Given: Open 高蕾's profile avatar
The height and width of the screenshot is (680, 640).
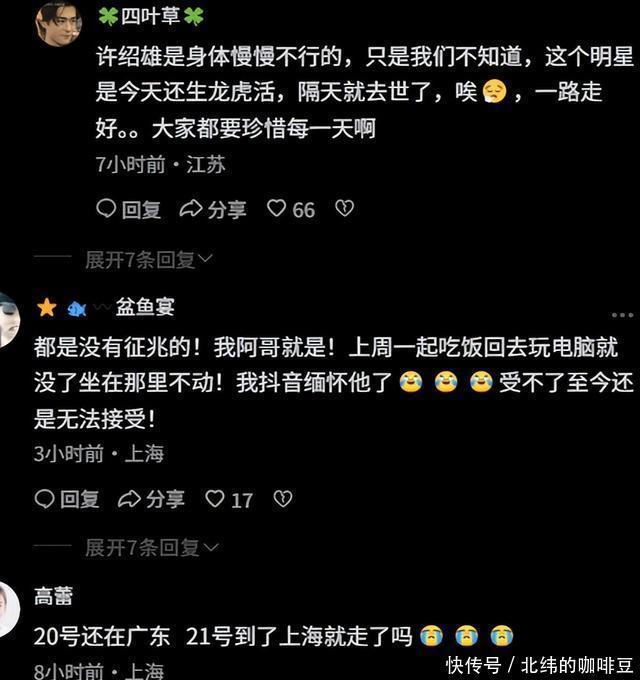Looking at the screenshot, I should [x=8, y=610].
